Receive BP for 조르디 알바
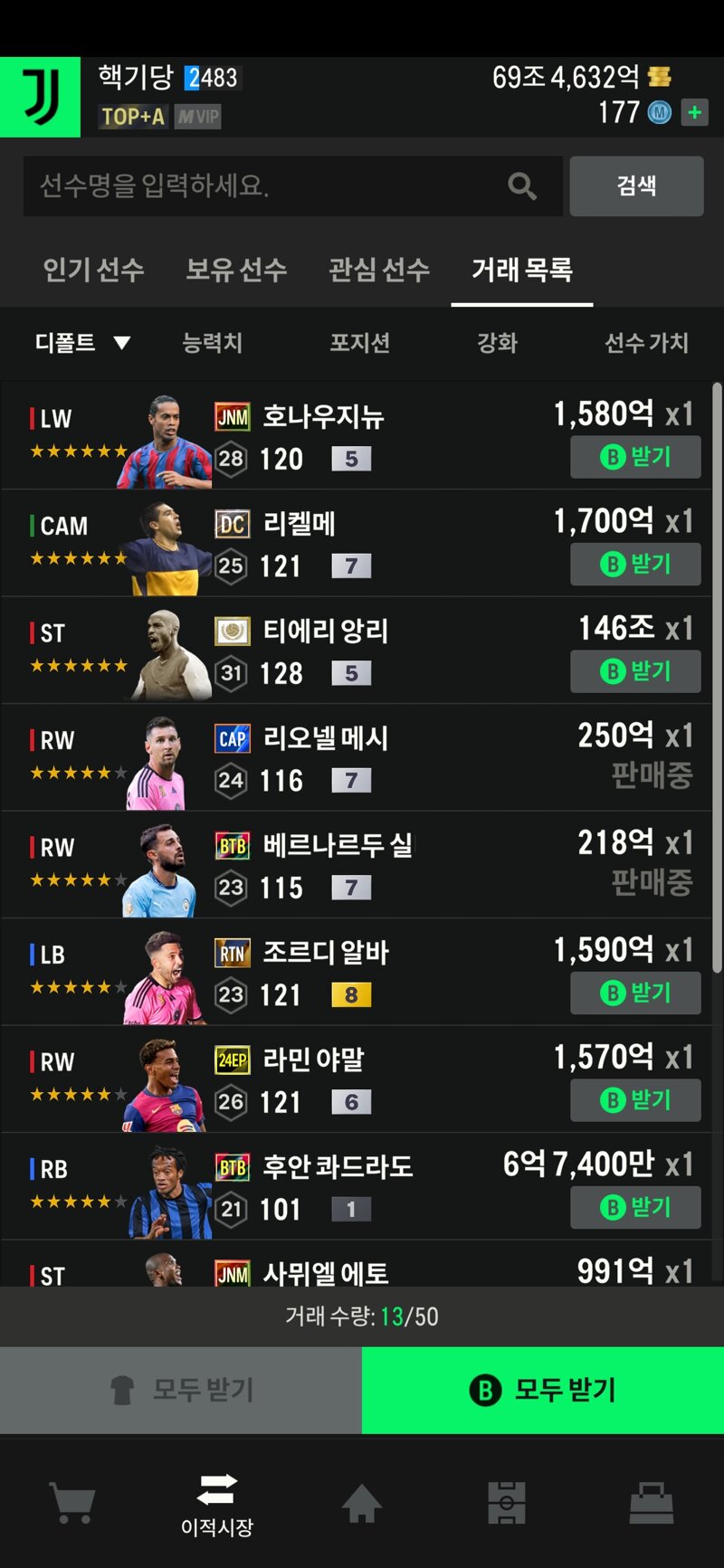 click(x=635, y=993)
